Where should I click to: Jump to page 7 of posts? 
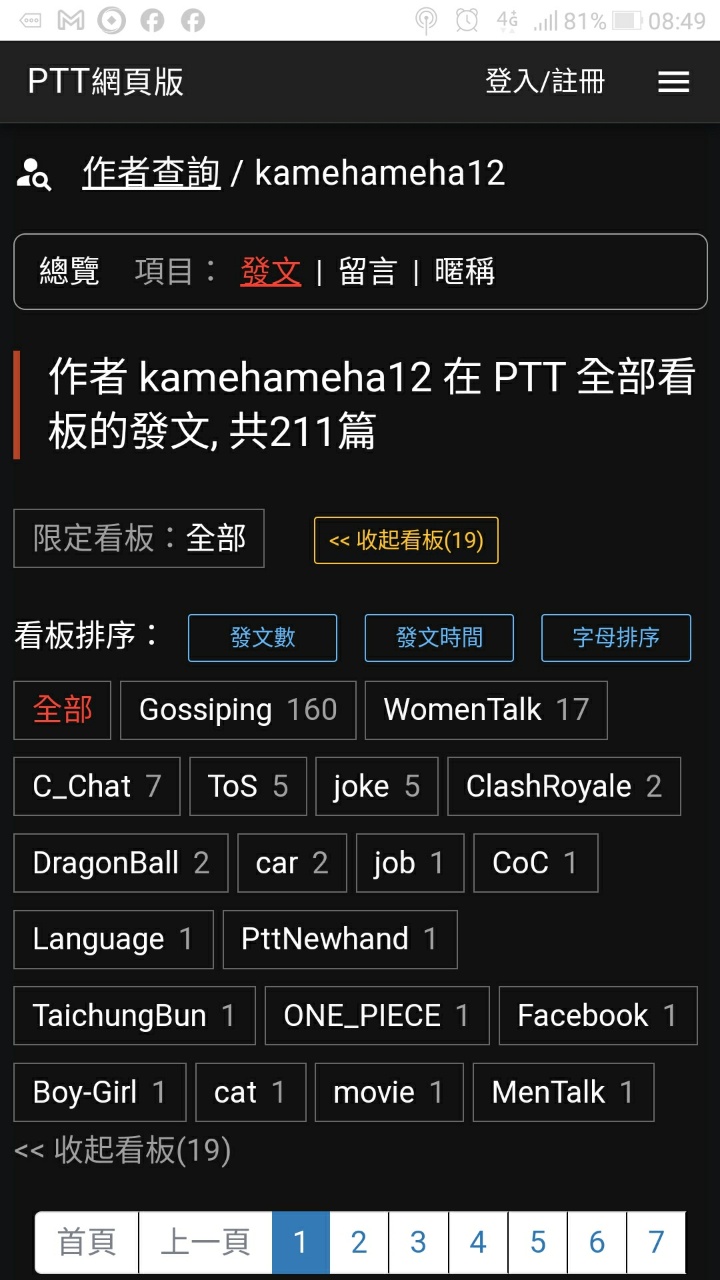pyautogui.click(x=656, y=1242)
